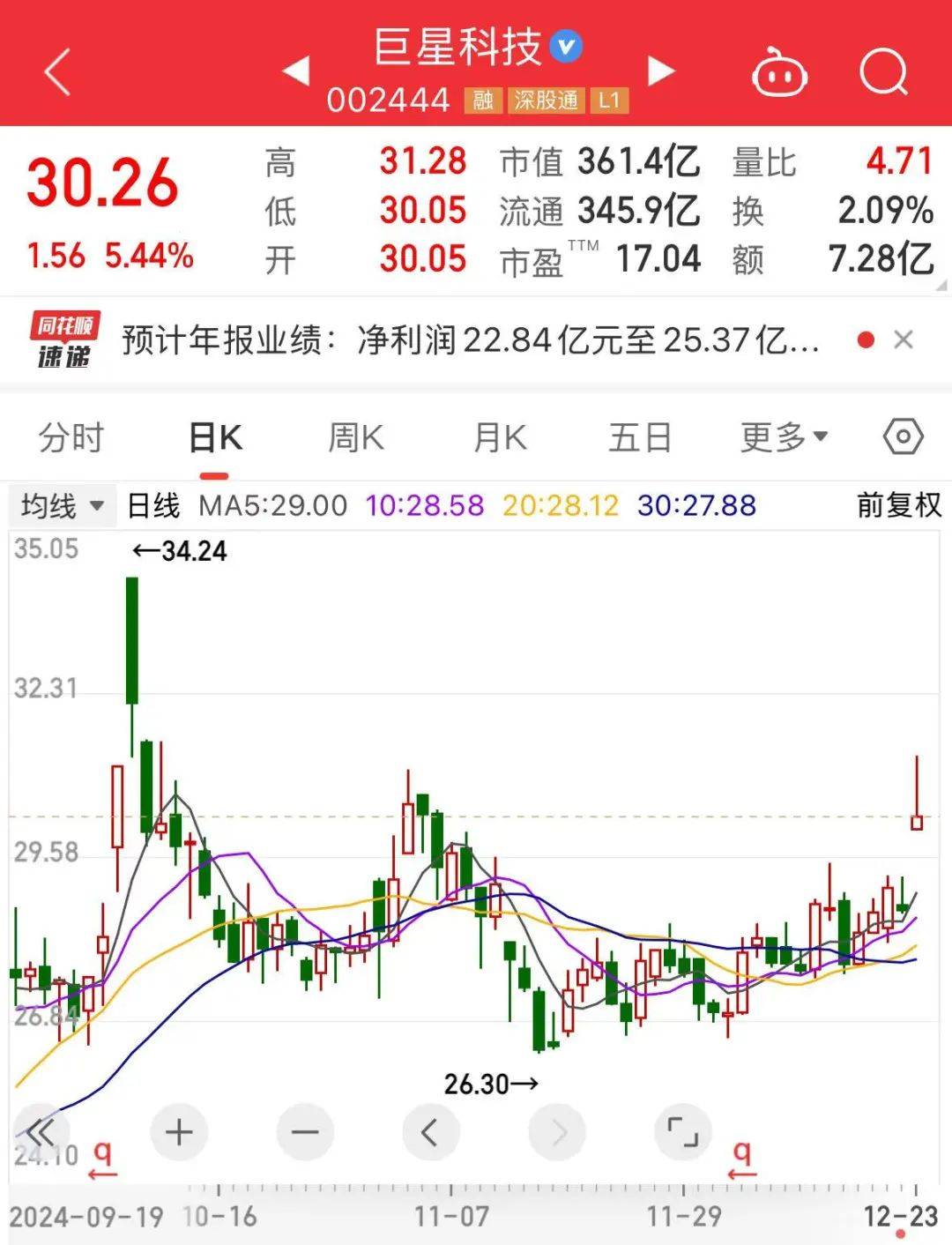The height and width of the screenshot is (1245, 952).
Task: View next stock with right arrow button
Action: pos(659,71)
